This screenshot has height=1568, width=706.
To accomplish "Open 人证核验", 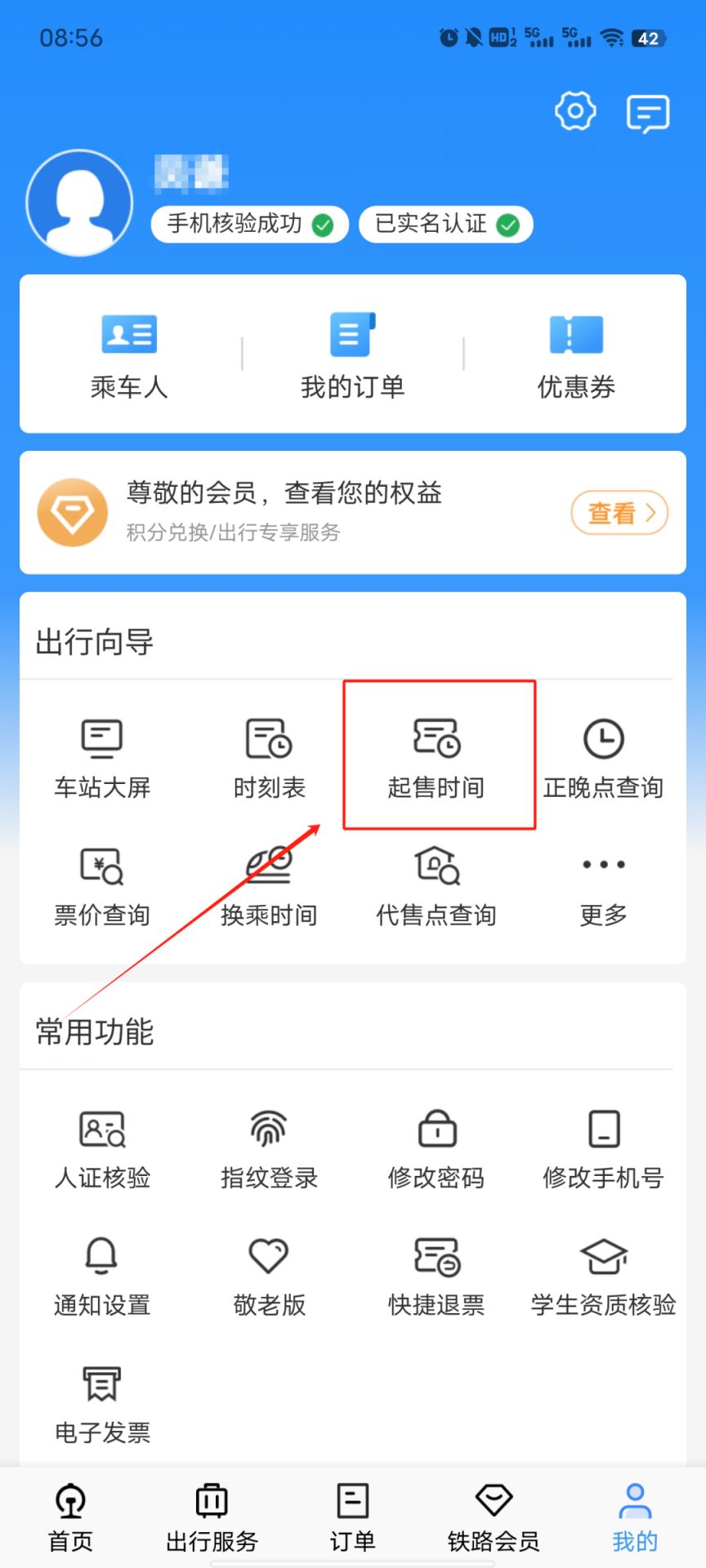I will pos(102,1148).
